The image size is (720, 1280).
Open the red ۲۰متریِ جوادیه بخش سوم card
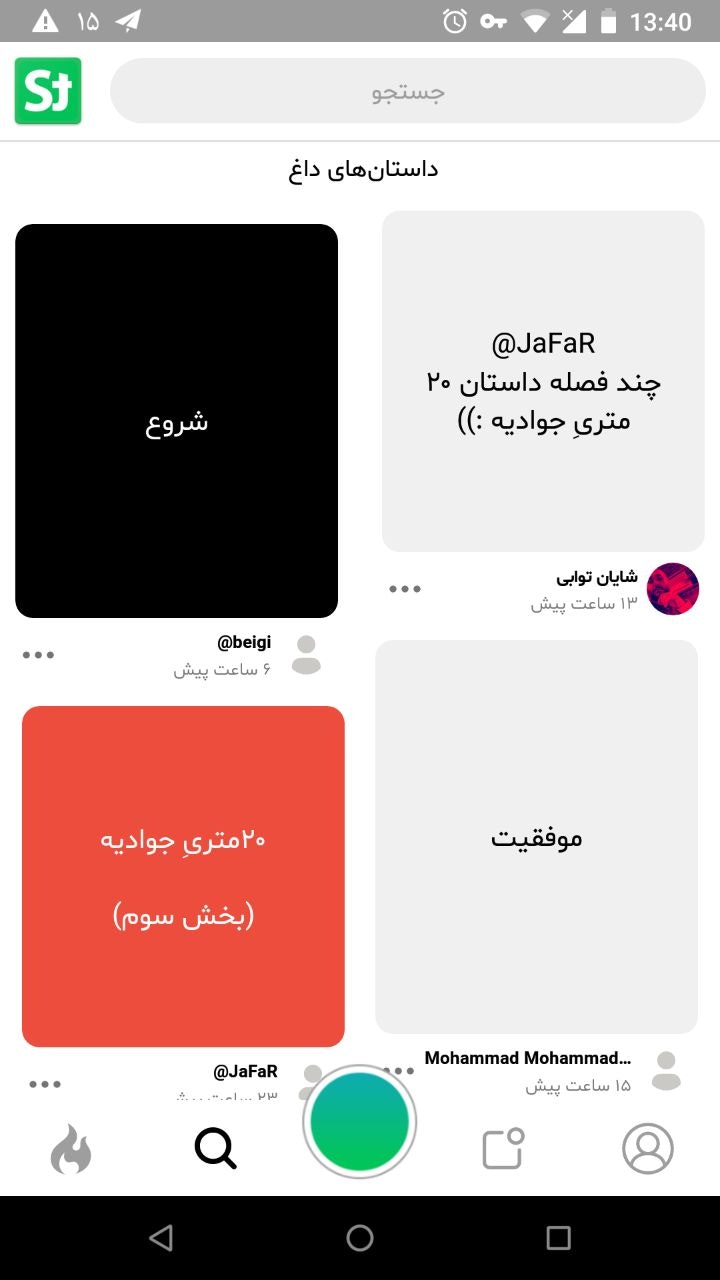click(x=183, y=876)
